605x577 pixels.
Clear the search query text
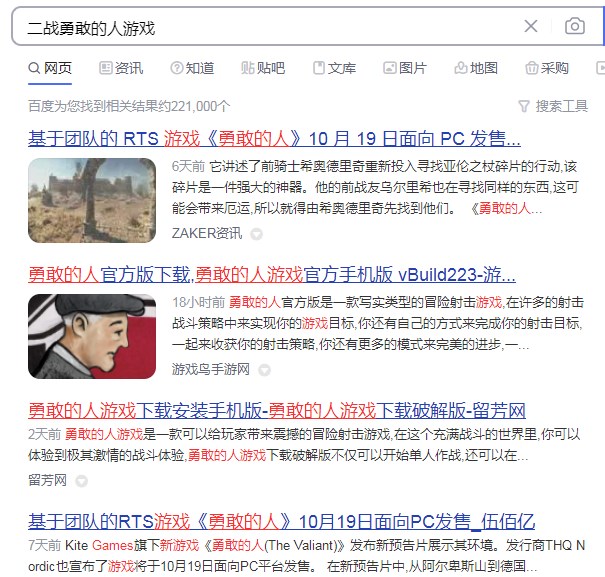[531, 27]
